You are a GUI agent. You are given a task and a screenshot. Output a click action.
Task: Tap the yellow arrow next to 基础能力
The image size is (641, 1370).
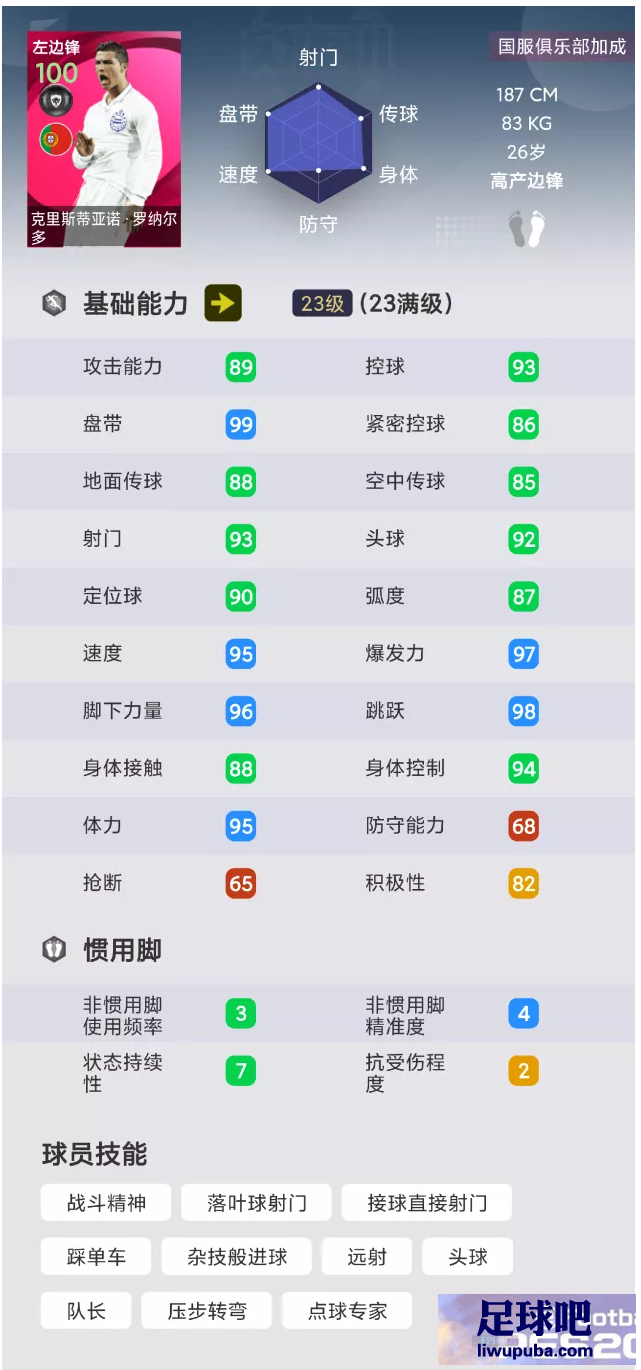pos(223,303)
